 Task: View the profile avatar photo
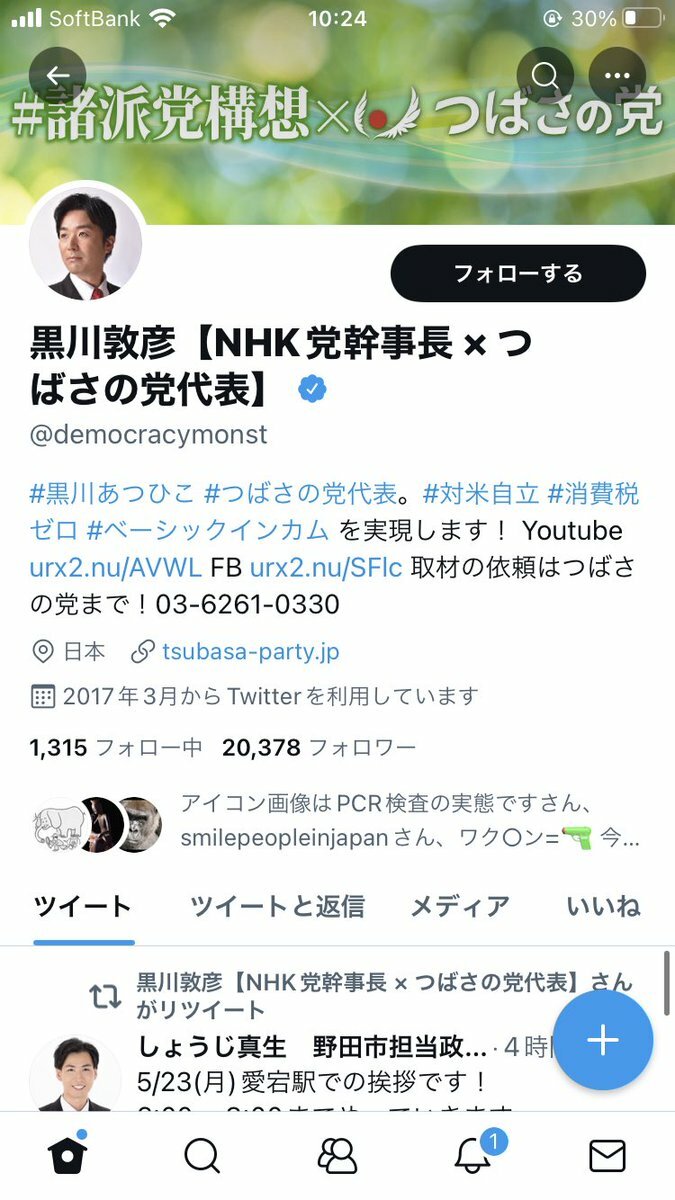click(86, 243)
